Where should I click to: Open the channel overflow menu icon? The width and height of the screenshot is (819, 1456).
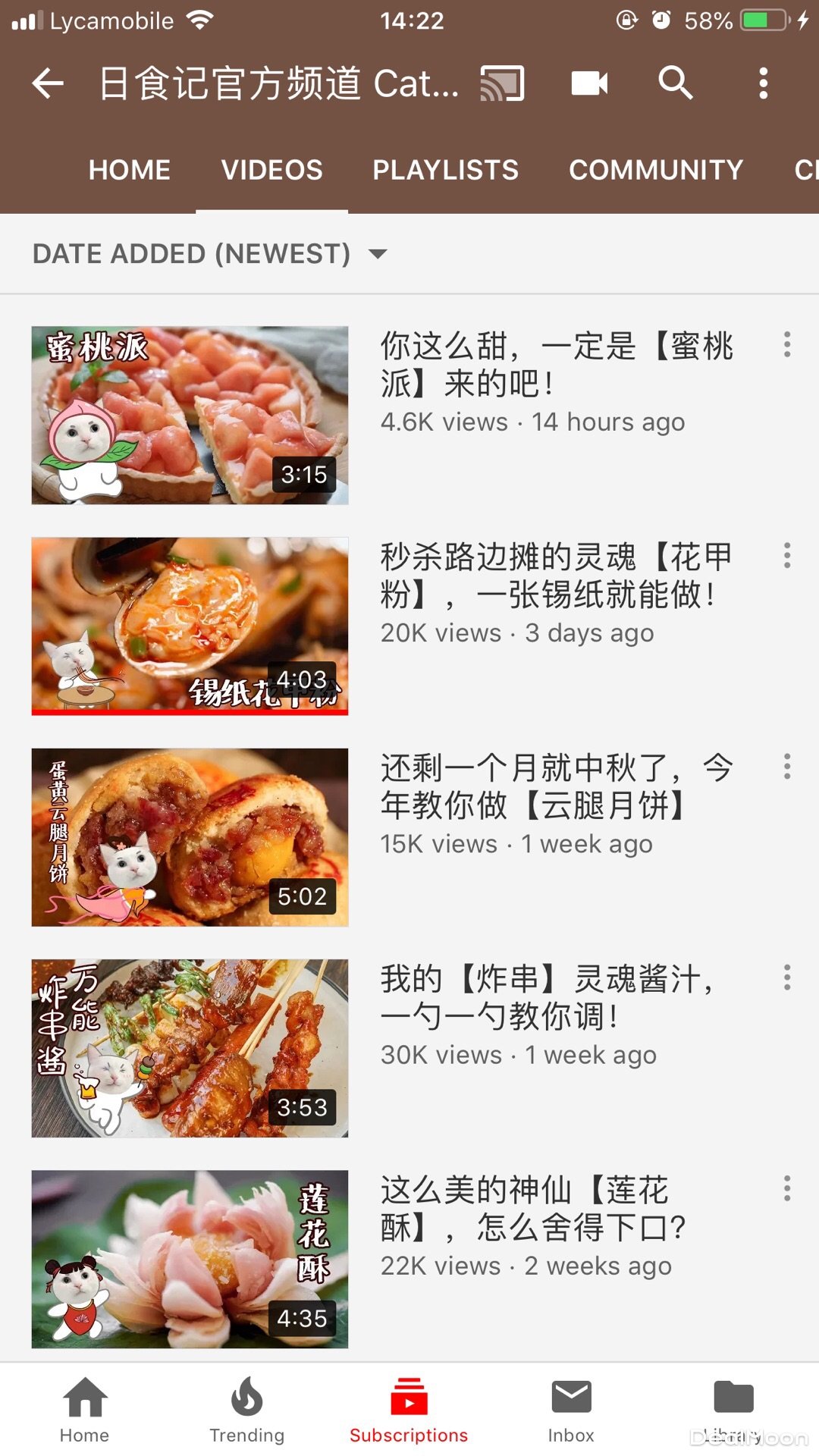point(763,83)
